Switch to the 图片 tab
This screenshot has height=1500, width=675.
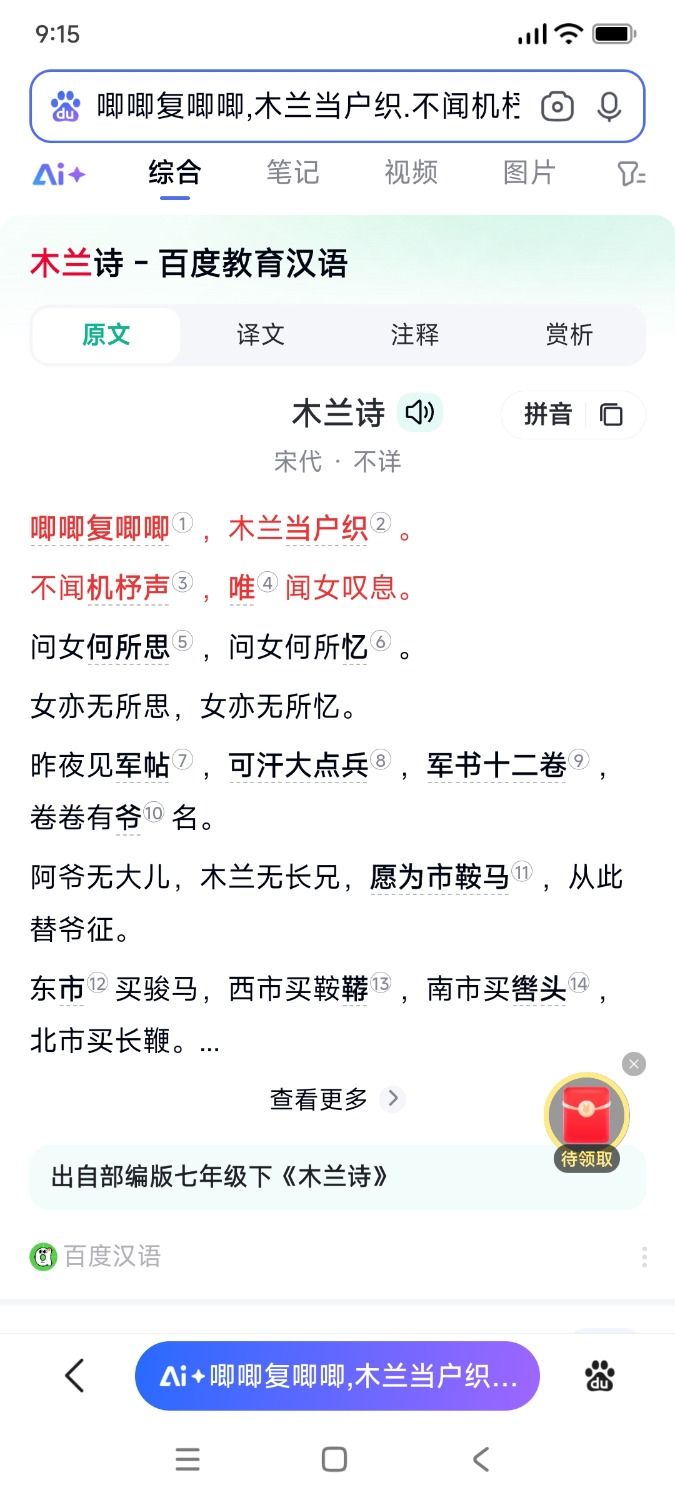529,172
